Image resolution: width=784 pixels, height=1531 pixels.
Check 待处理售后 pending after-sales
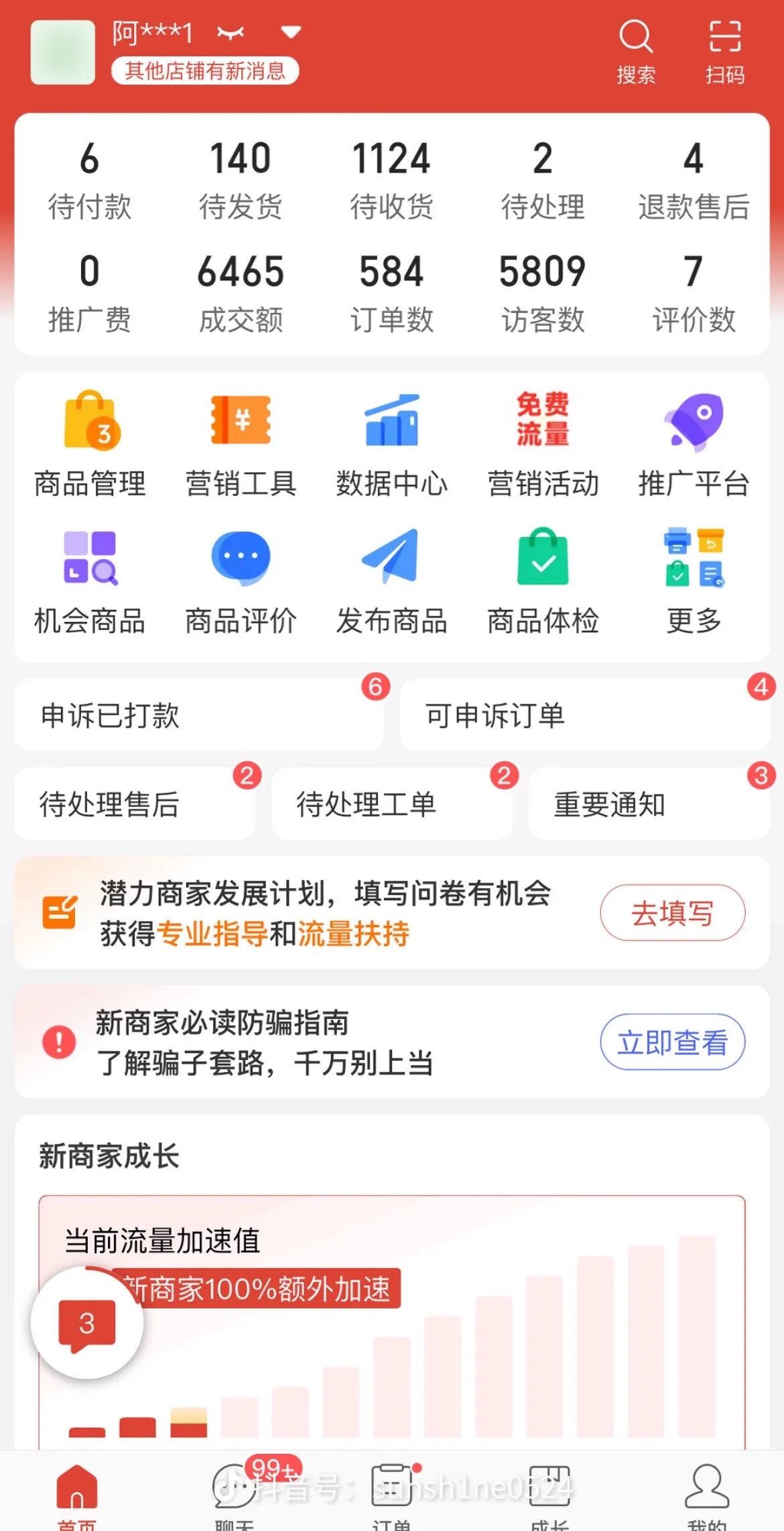coord(135,804)
